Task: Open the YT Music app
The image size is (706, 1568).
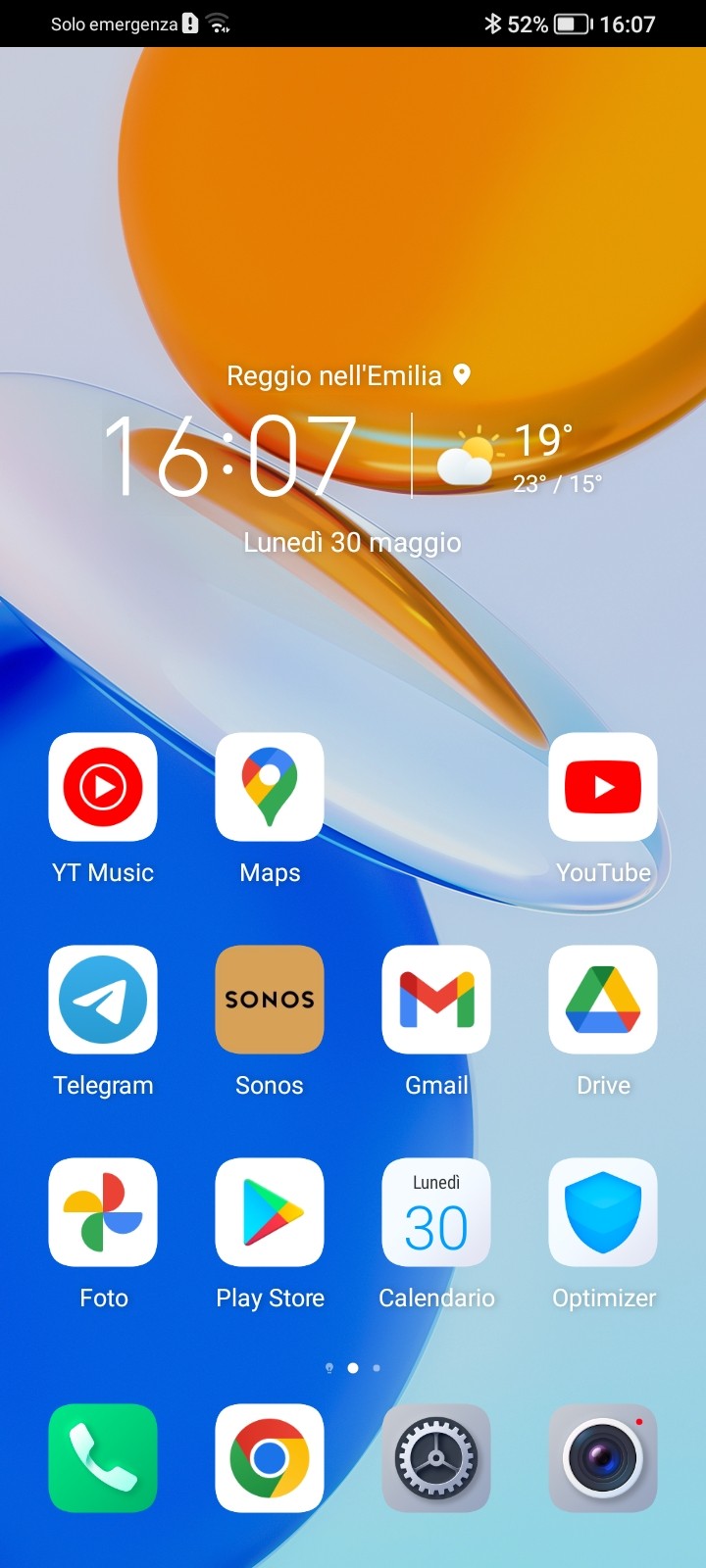Action: pyautogui.click(x=103, y=787)
